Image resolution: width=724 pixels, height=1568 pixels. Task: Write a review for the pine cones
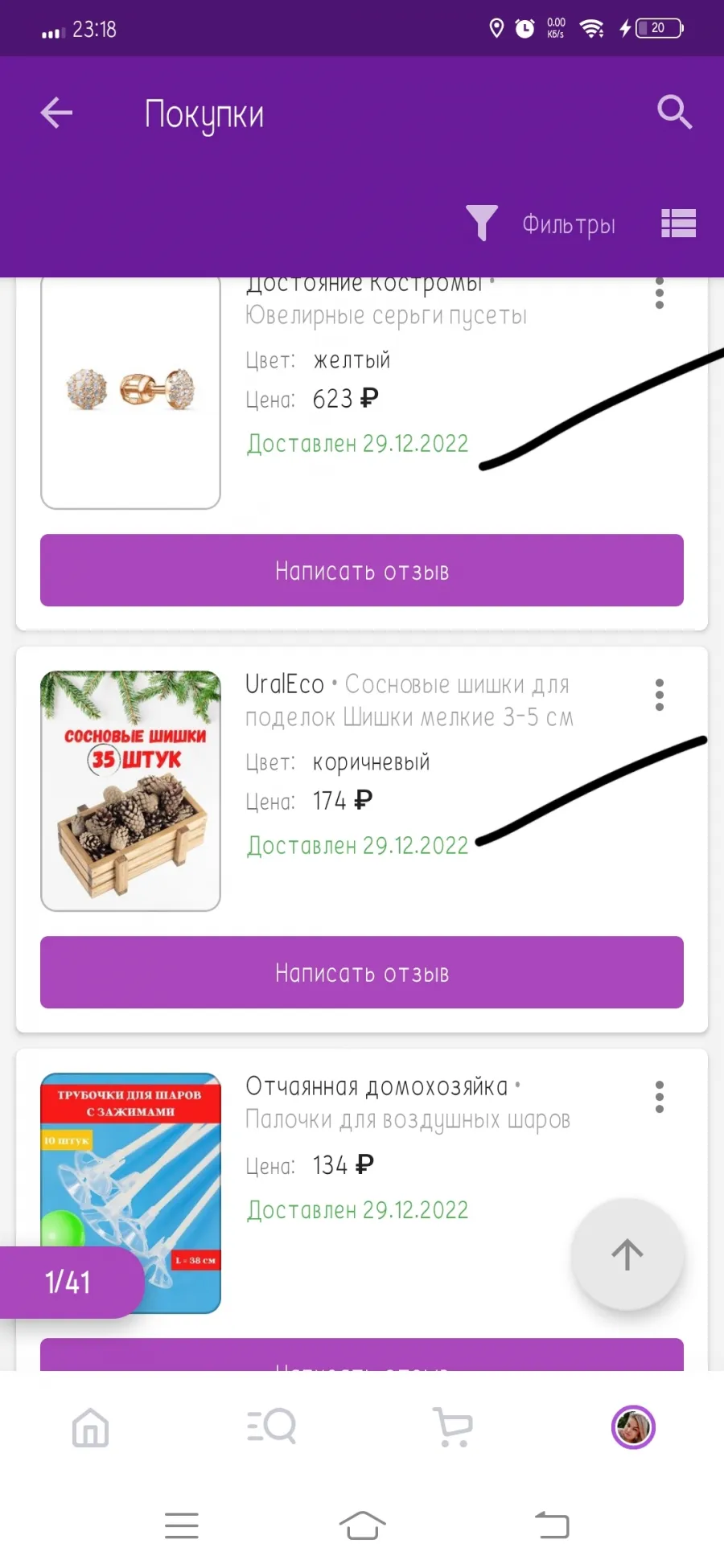point(362,972)
